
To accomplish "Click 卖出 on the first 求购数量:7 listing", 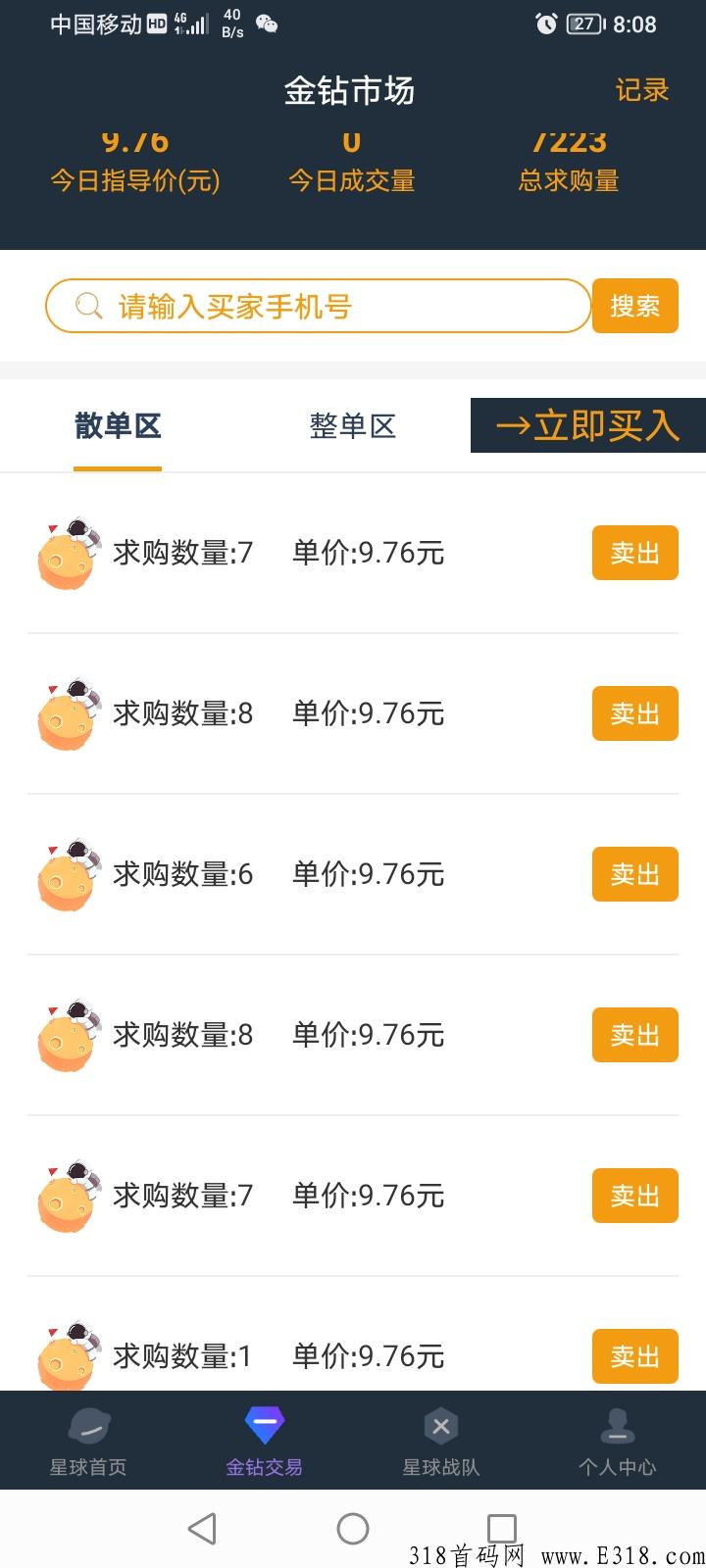I will (634, 553).
